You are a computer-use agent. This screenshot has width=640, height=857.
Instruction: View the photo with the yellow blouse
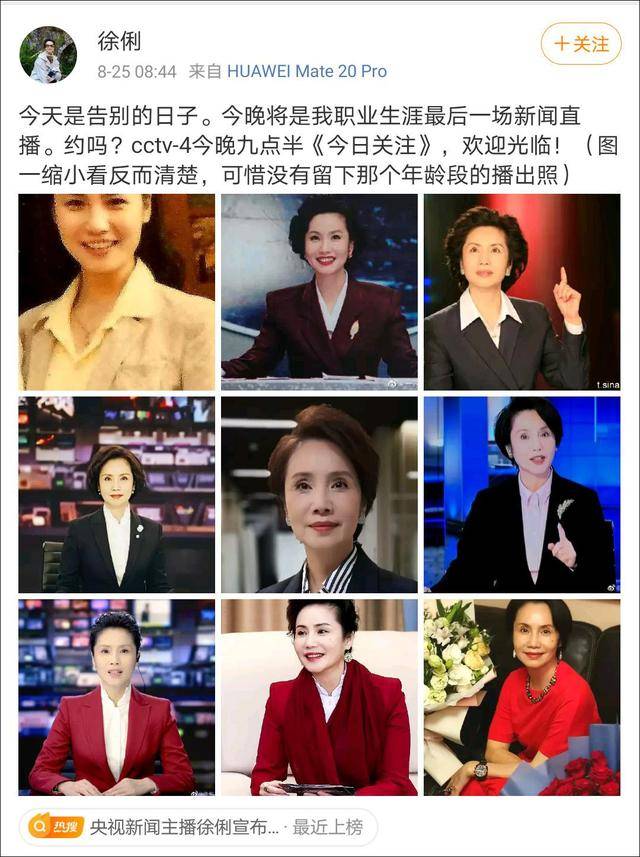click(116, 292)
